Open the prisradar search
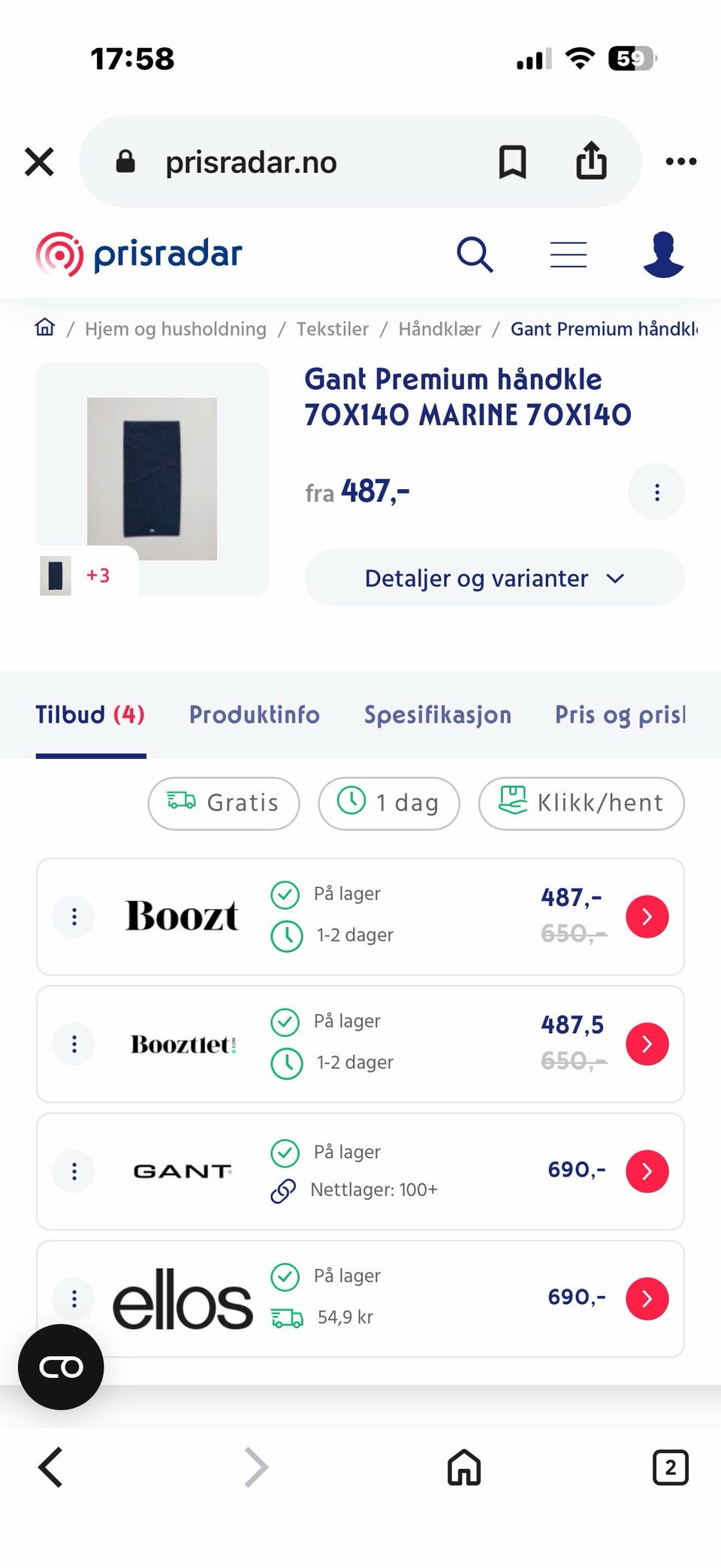Screen dimensions: 721x1568 pos(475,255)
